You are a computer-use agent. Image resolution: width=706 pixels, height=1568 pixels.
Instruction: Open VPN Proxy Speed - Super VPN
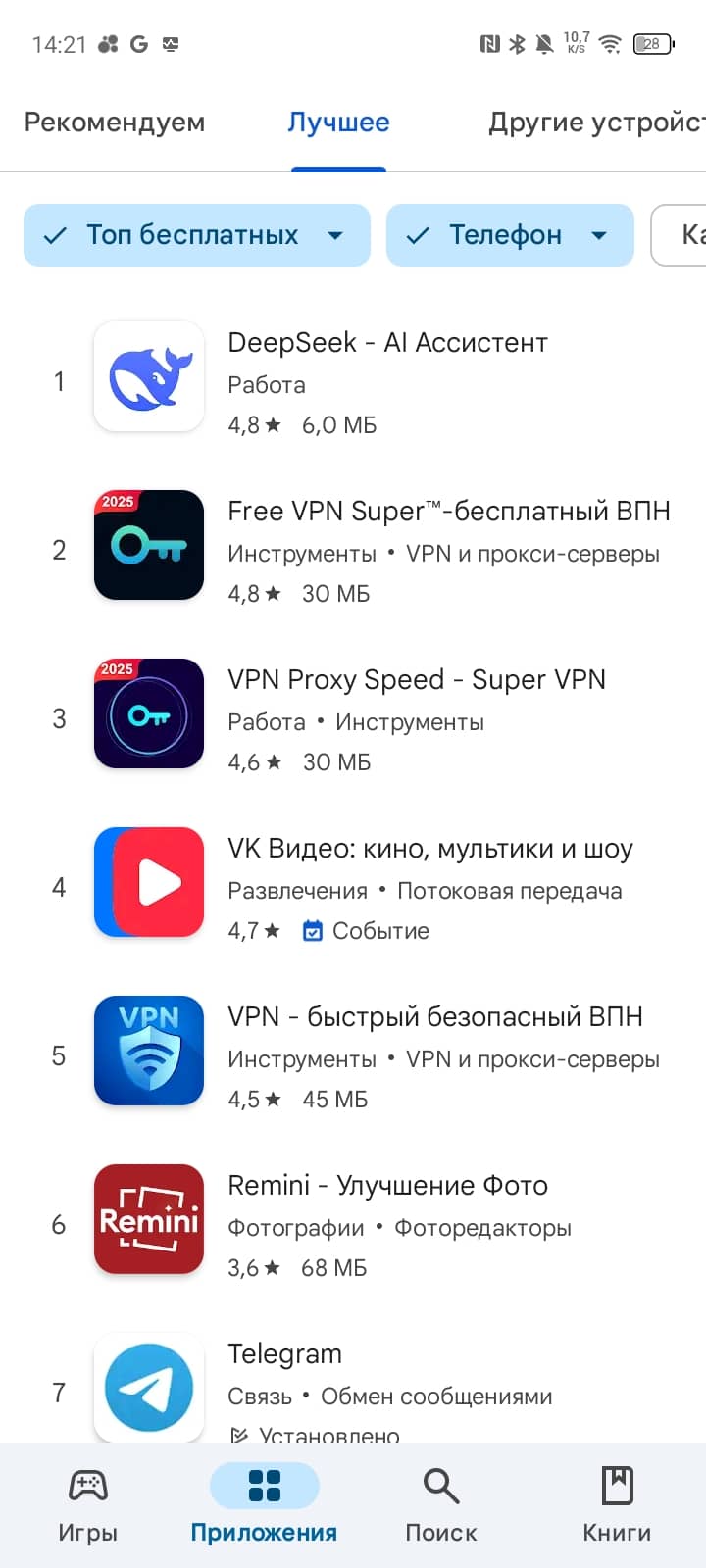[353, 718]
